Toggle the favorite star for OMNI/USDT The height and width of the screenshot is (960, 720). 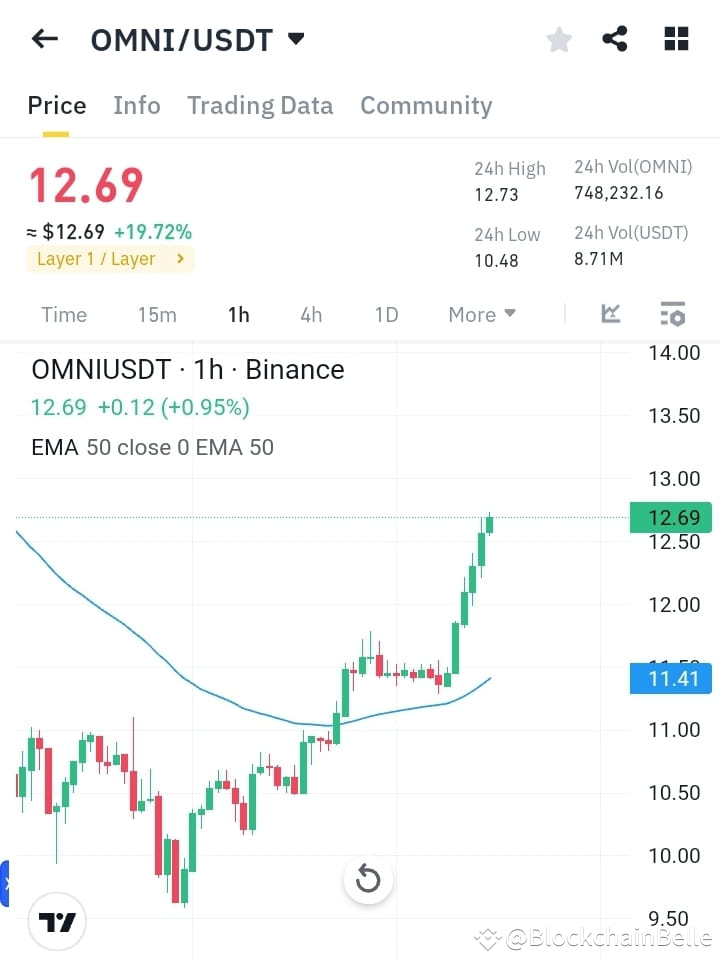(x=558, y=38)
